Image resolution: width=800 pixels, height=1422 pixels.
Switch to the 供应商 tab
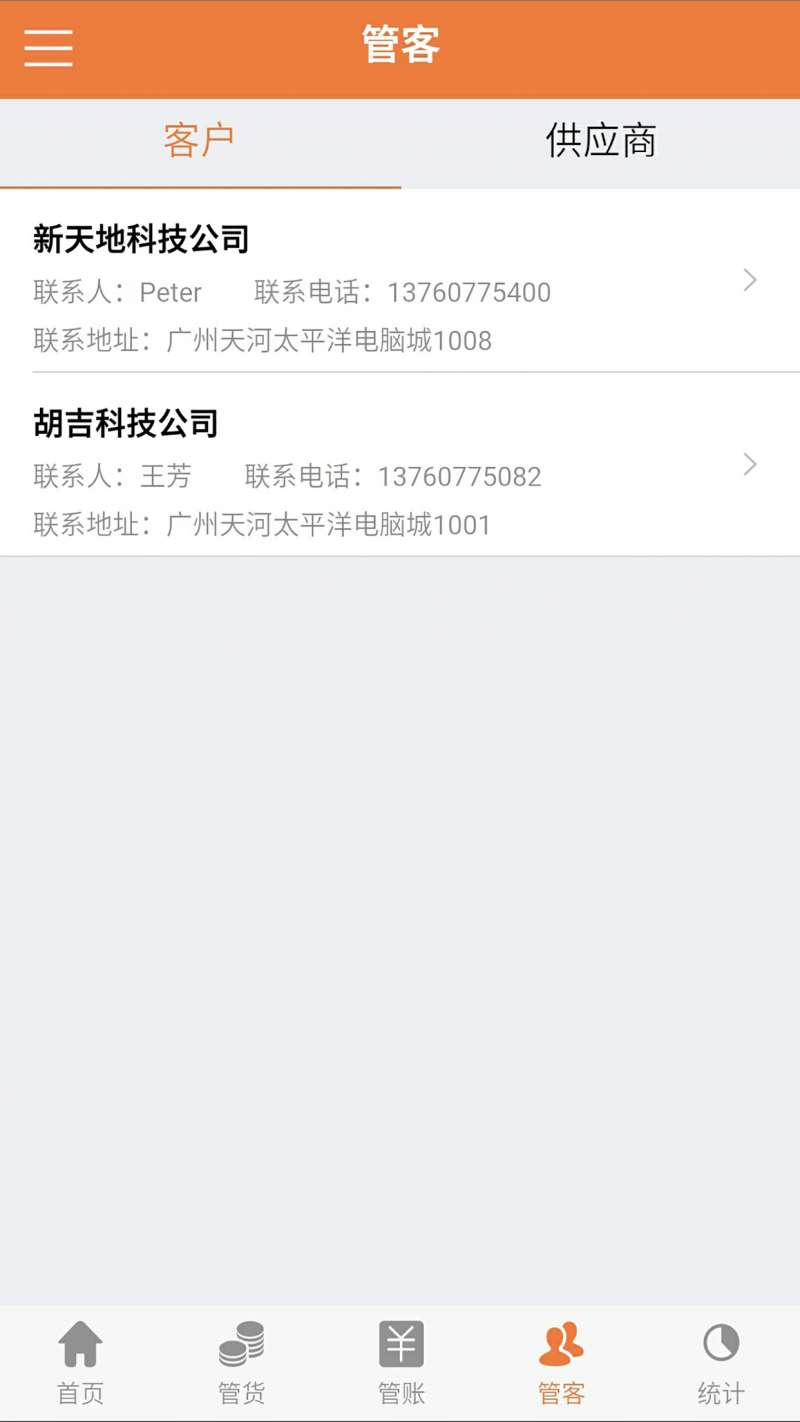tap(600, 141)
